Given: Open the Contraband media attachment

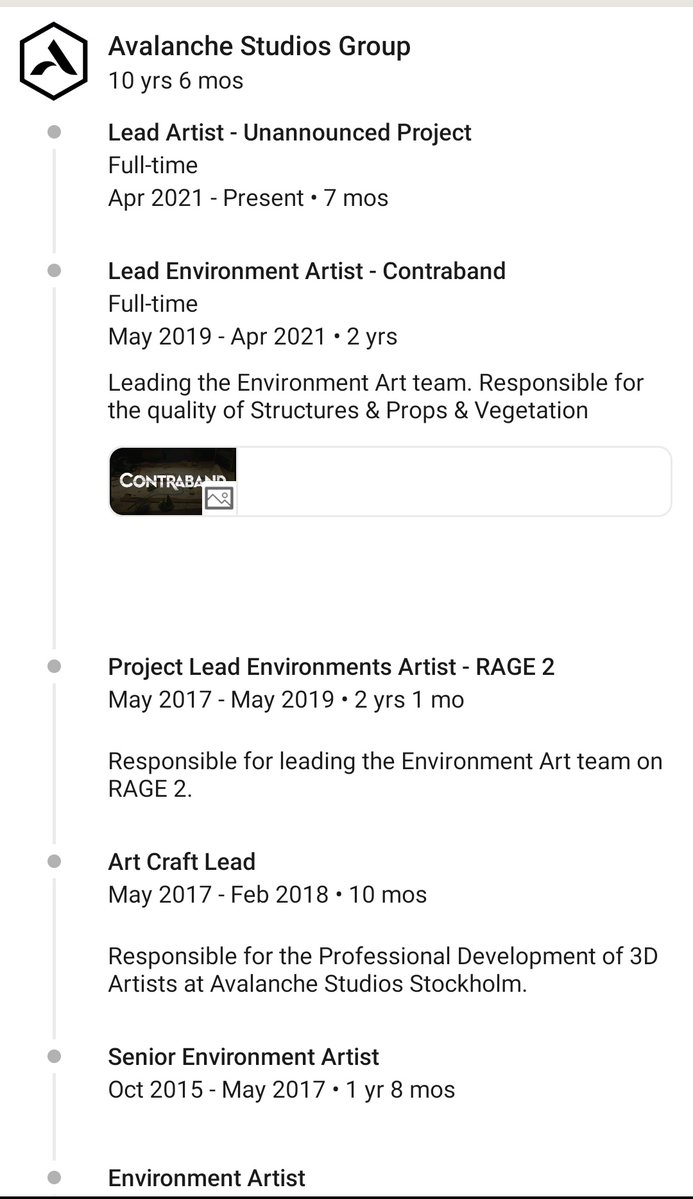Looking at the screenshot, I should (390, 482).
